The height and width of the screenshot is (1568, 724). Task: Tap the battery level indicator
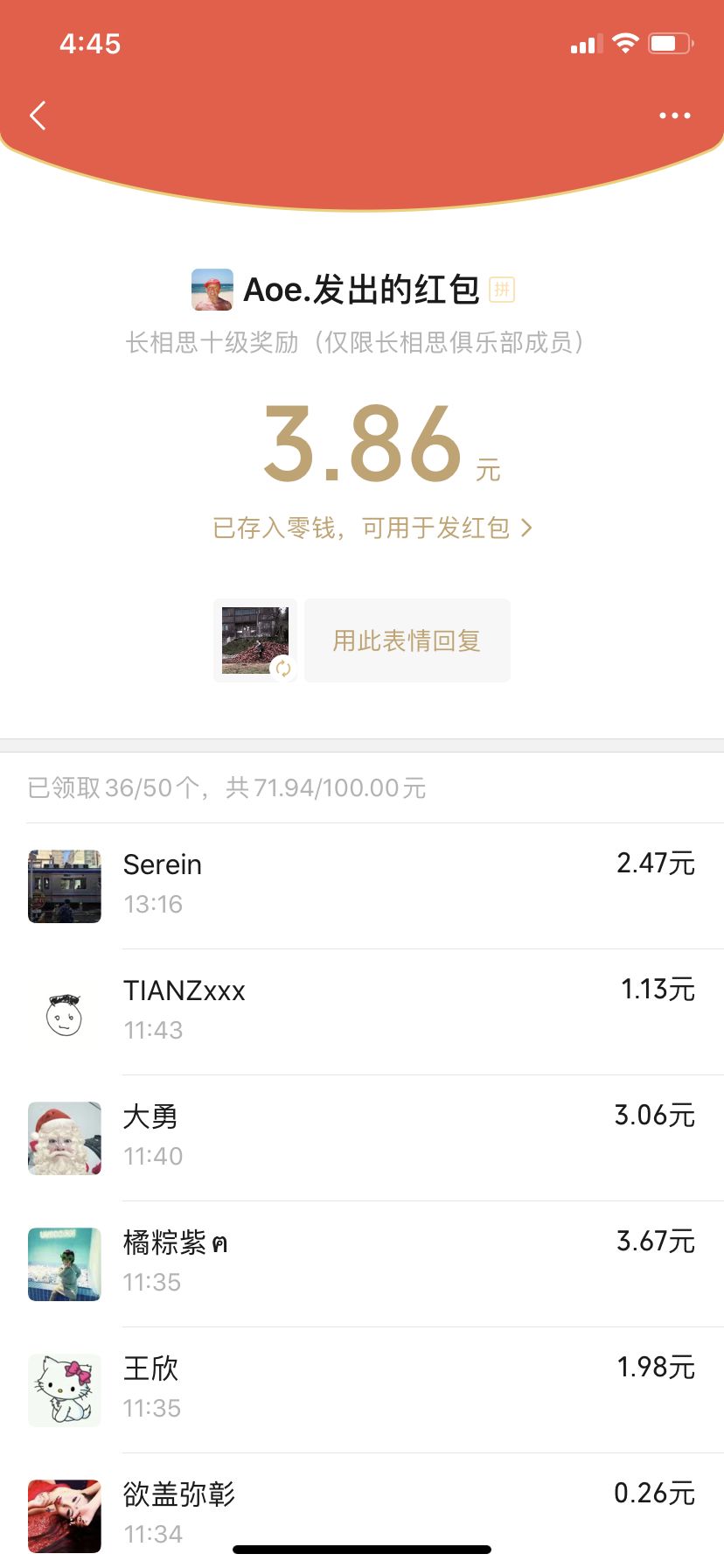click(x=672, y=42)
